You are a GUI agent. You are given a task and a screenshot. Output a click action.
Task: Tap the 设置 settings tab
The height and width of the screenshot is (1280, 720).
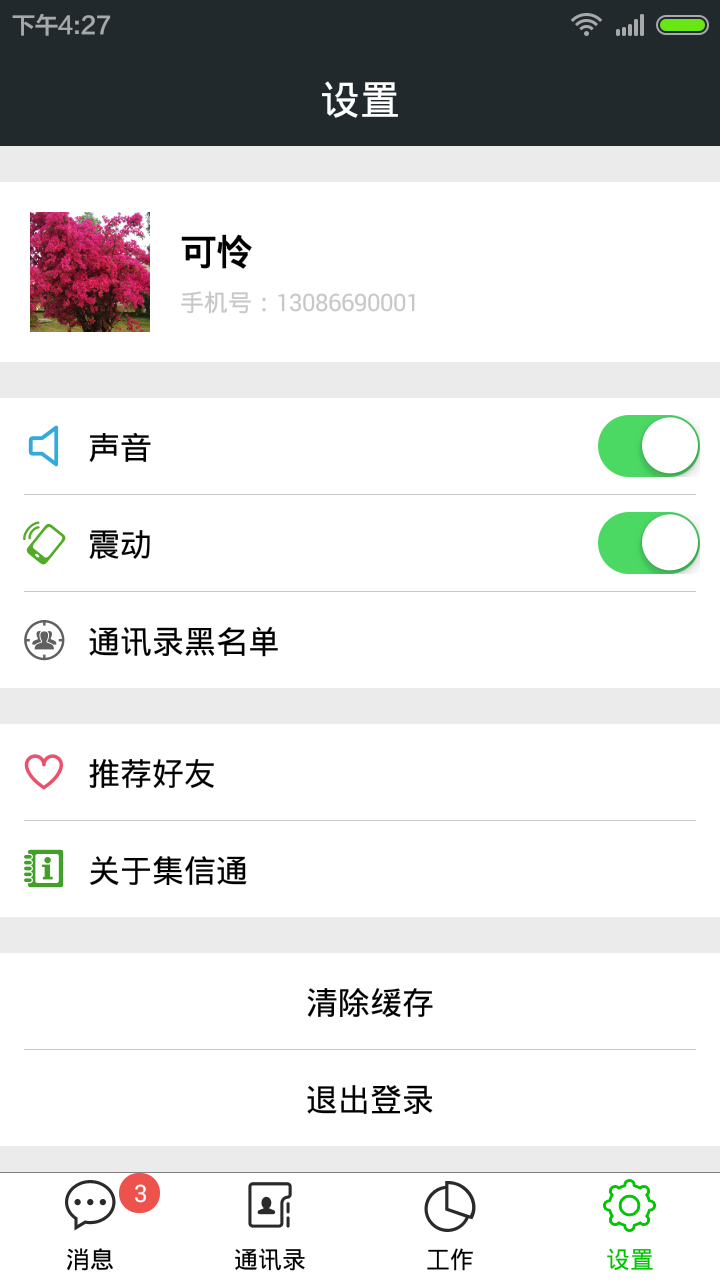tap(629, 1227)
